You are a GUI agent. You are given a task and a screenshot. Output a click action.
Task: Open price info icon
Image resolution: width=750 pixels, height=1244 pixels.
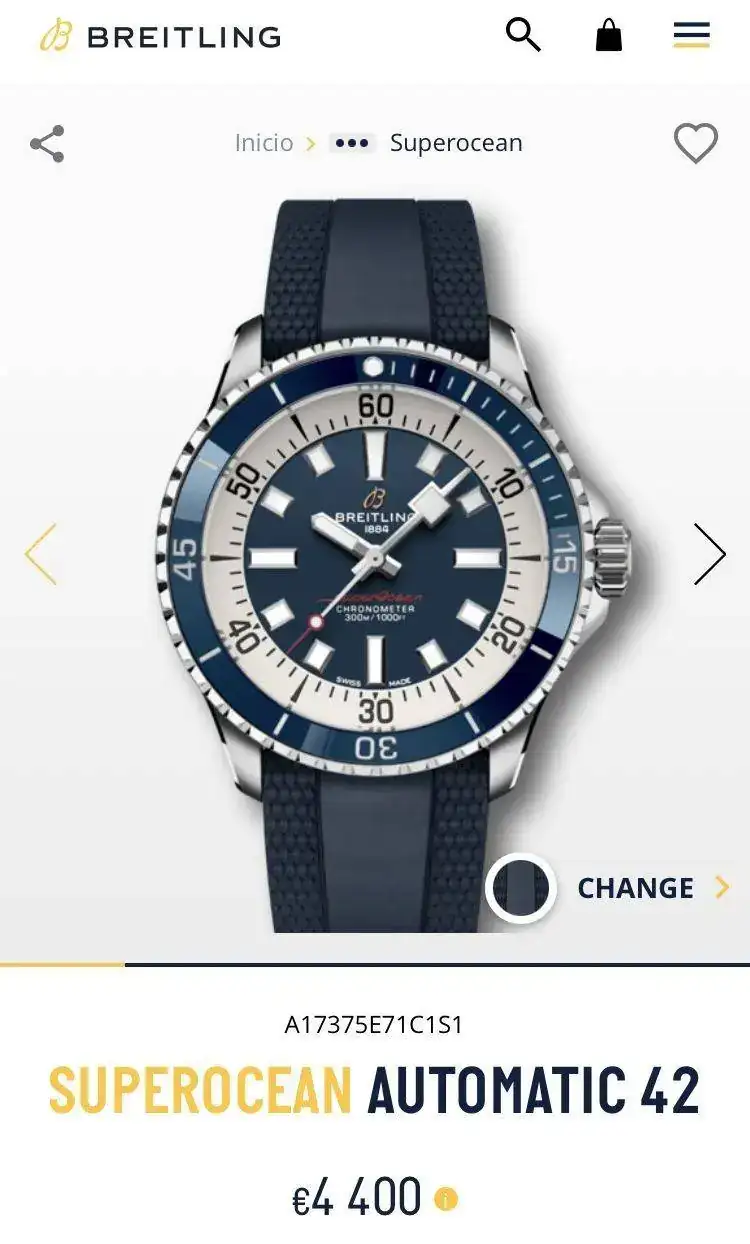[446, 1198]
